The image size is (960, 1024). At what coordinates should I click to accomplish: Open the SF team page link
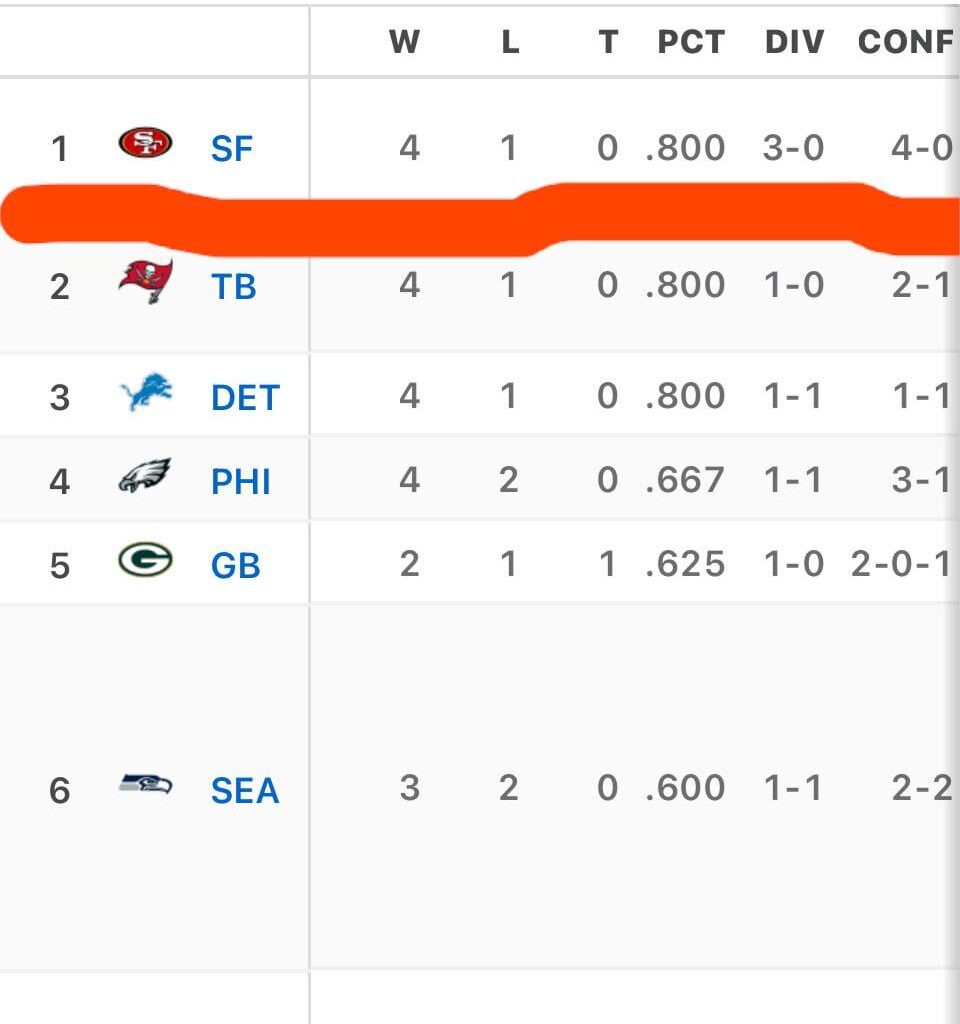[231, 147]
